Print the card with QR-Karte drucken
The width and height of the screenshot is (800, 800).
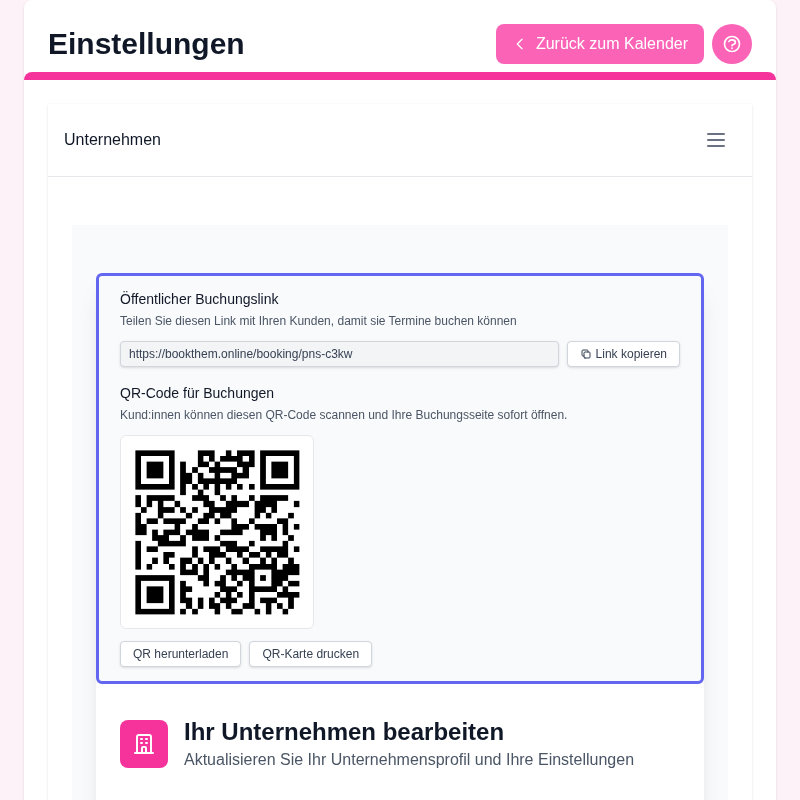pyautogui.click(x=310, y=654)
